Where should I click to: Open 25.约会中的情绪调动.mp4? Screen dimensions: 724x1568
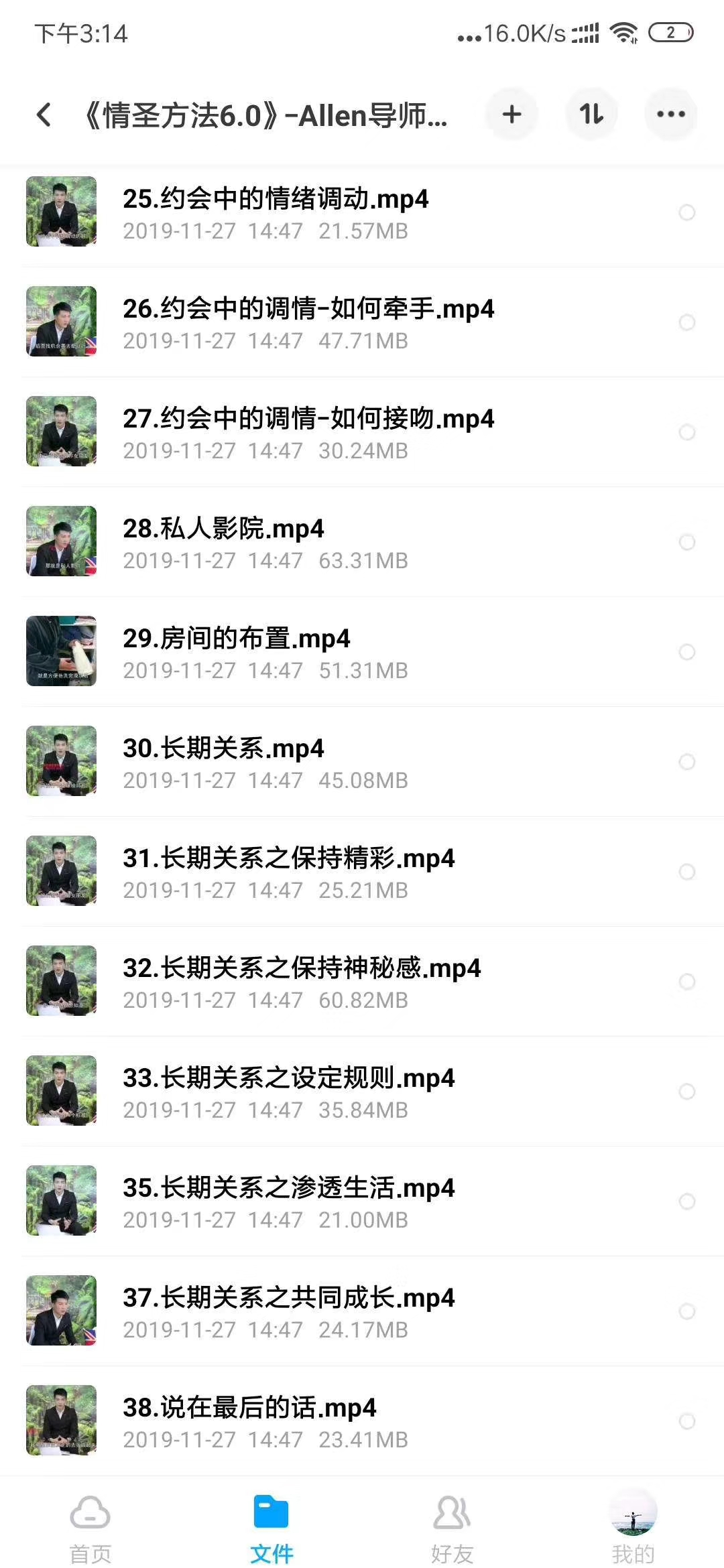coord(275,212)
